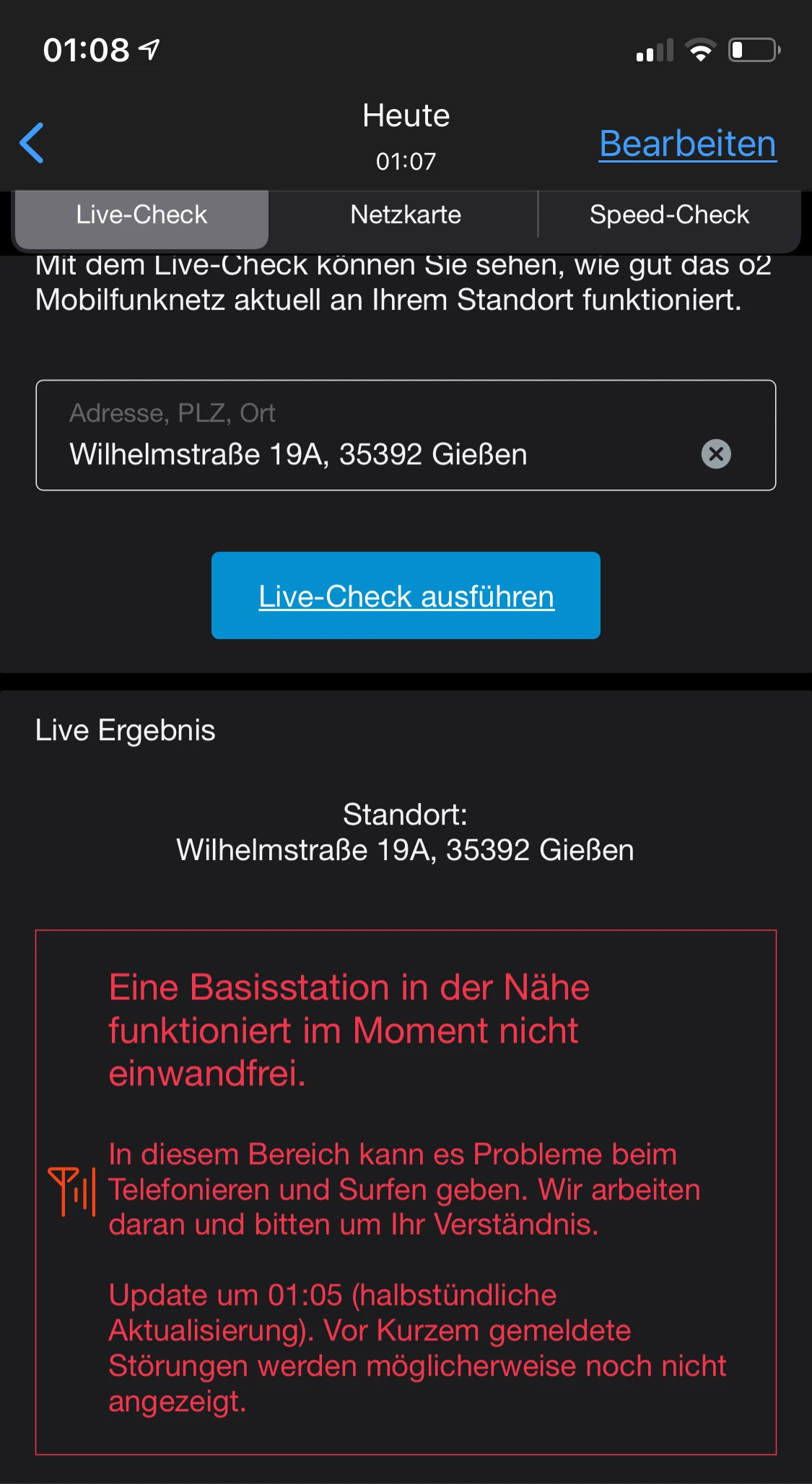Switch to the Netzkarte tab
Image resolution: width=812 pixels, height=1484 pixels.
[x=405, y=215]
